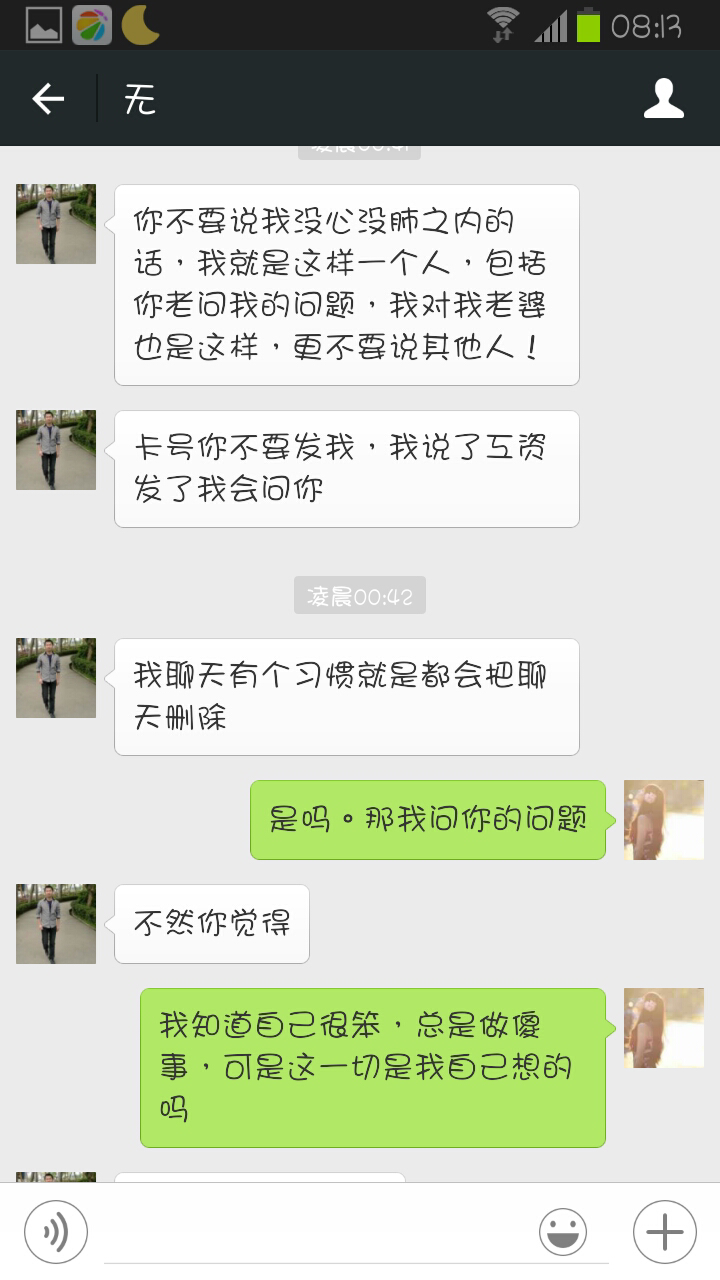
Task: Open the sender's avatar beside 不然你觉得
Action: pyautogui.click(x=56, y=924)
